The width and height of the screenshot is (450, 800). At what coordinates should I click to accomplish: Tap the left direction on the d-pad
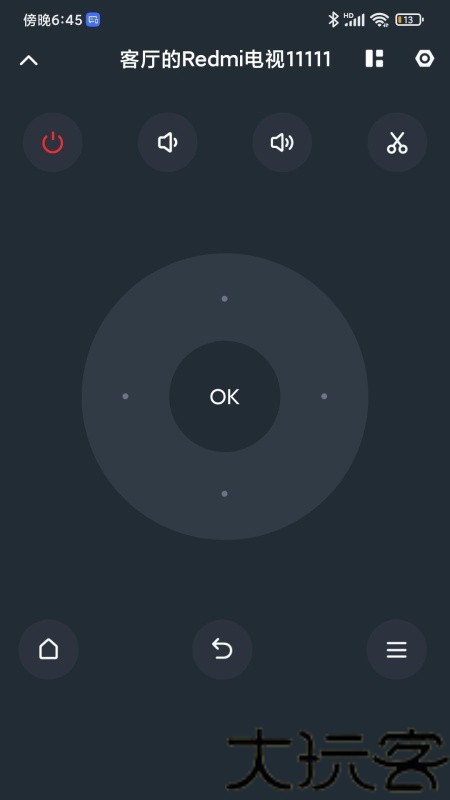126,396
